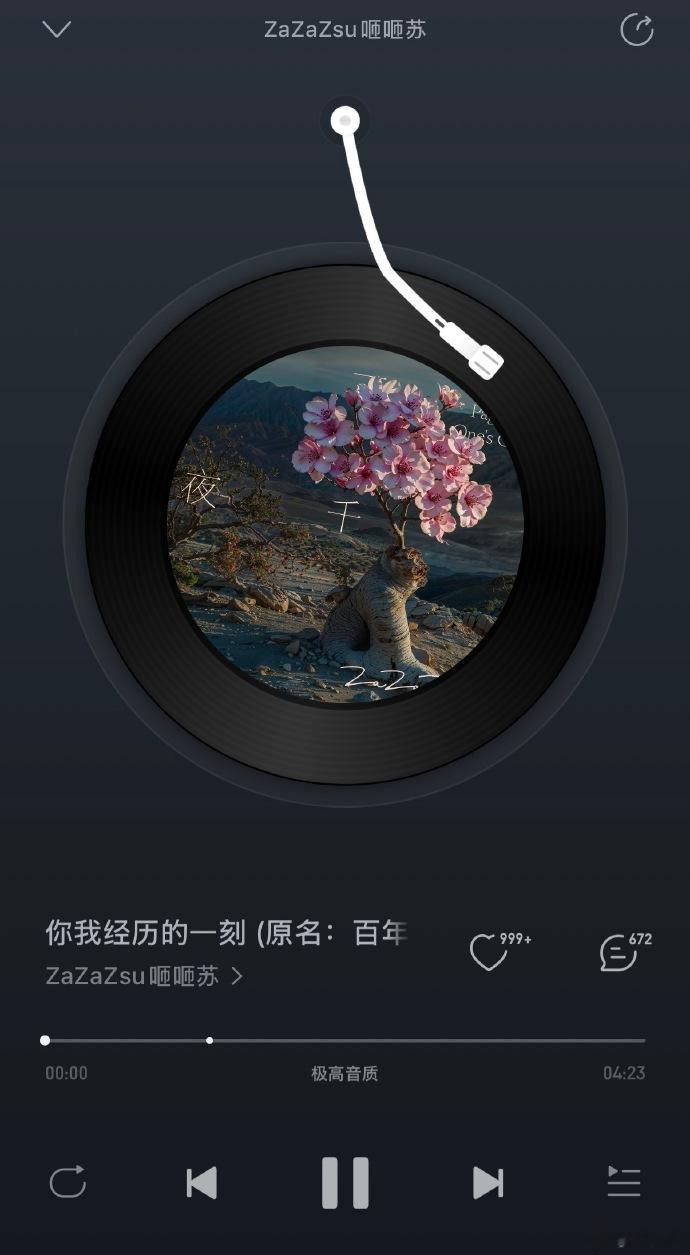The height and width of the screenshot is (1255, 690).
Task: Change audio quality via 极高音质
Action: pyautogui.click(x=344, y=1073)
